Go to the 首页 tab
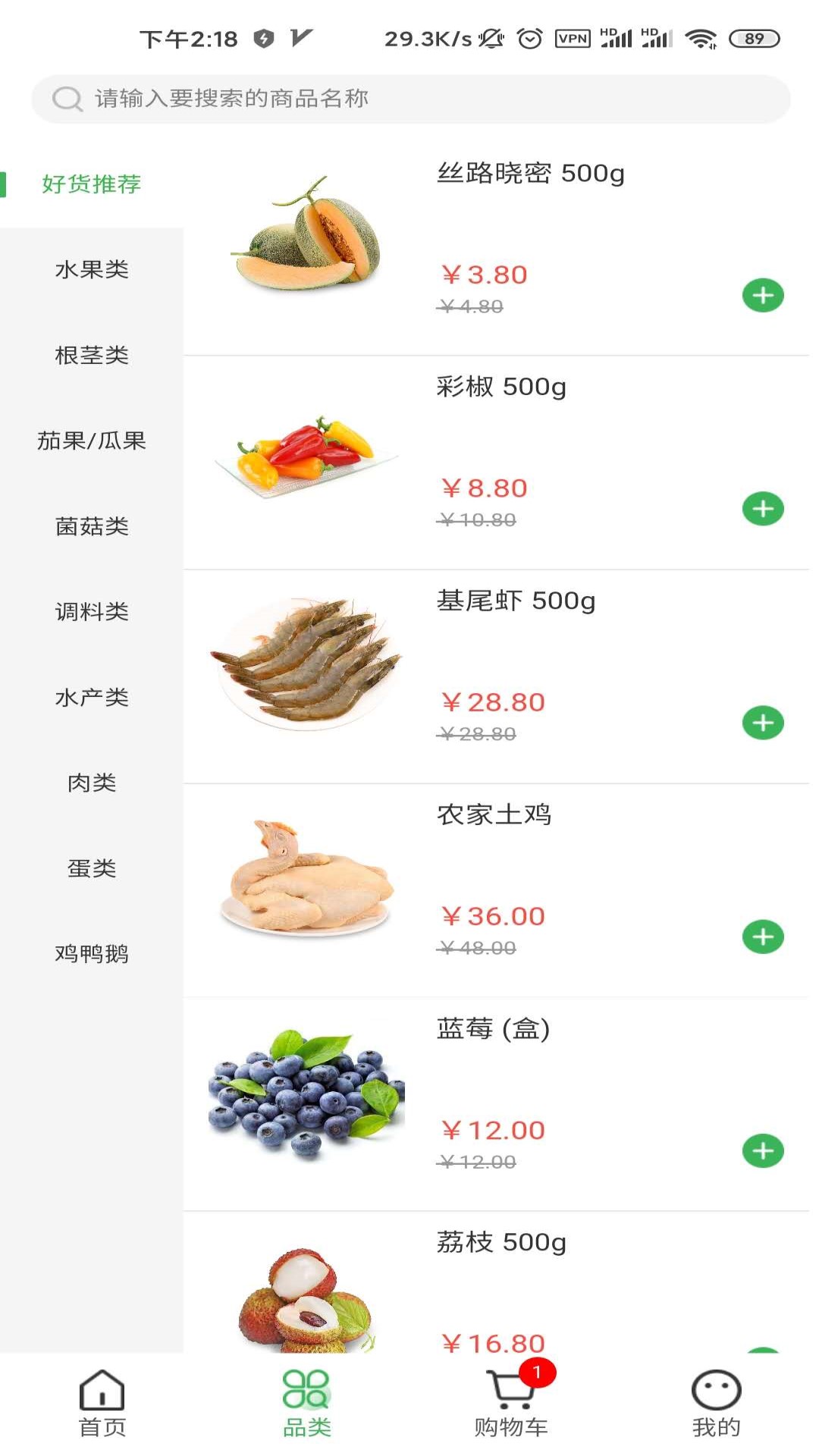The width and height of the screenshot is (819, 1456). pos(102,1404)
